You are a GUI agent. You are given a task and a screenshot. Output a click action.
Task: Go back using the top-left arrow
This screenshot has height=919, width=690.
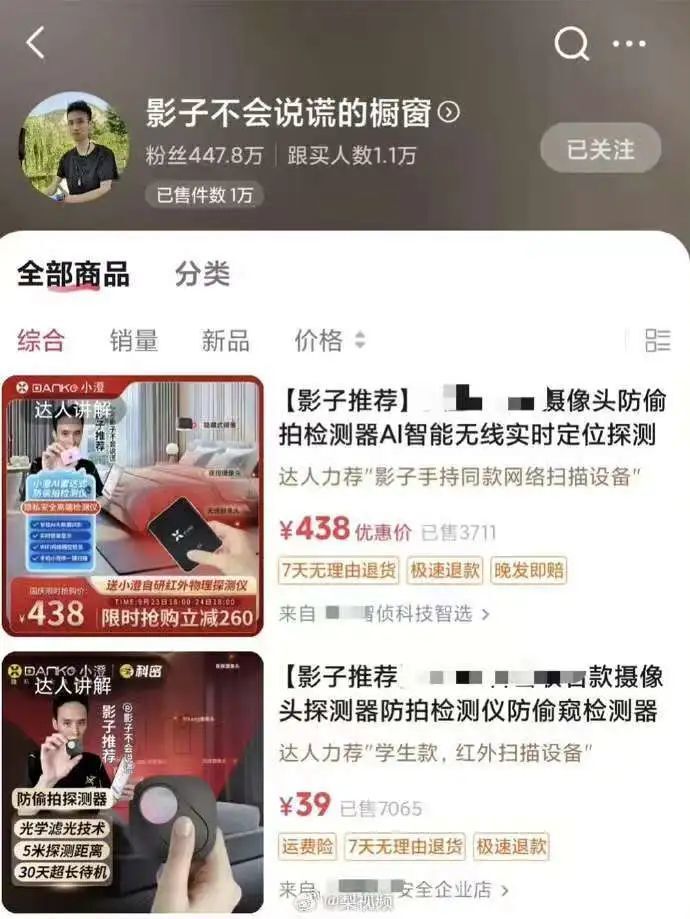36,43
